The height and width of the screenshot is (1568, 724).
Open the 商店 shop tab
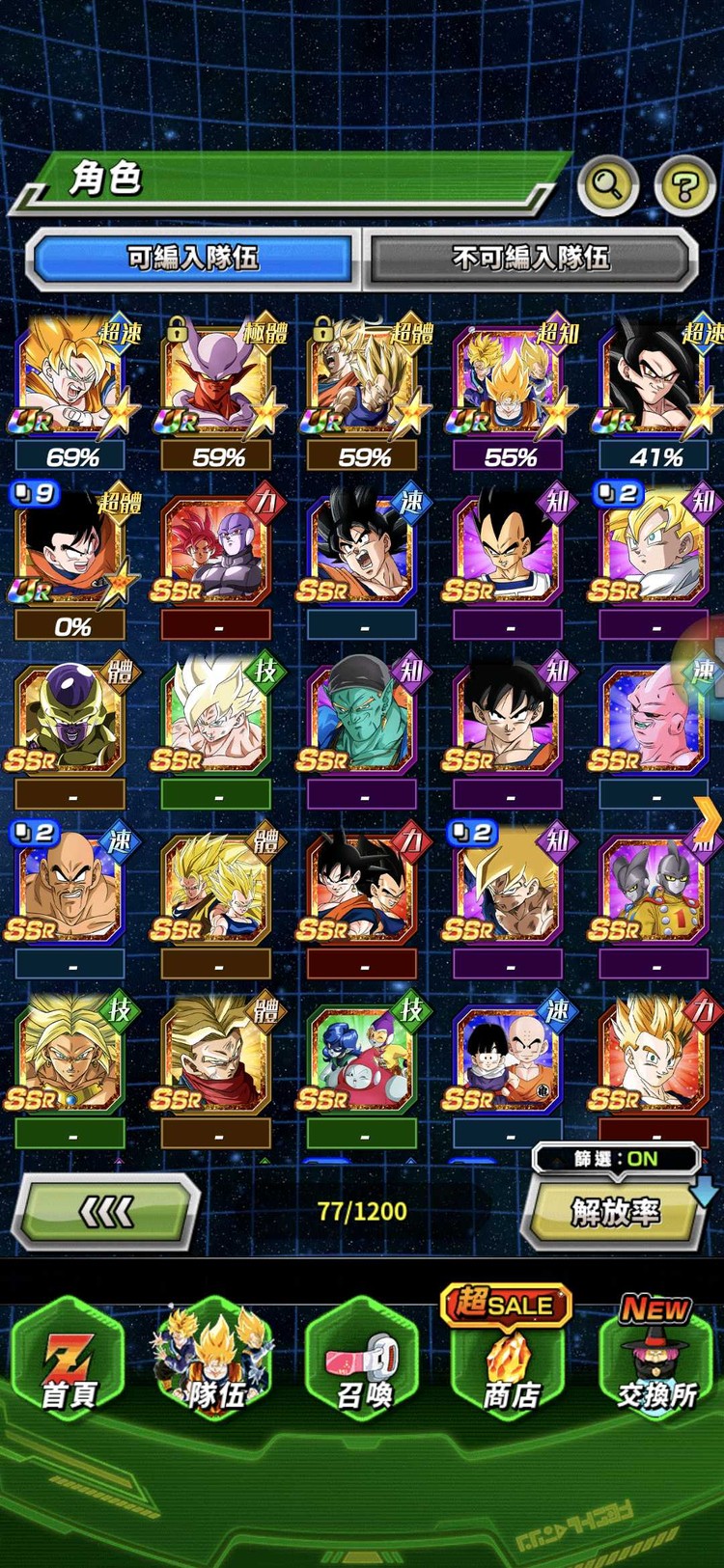(509, 1361)
